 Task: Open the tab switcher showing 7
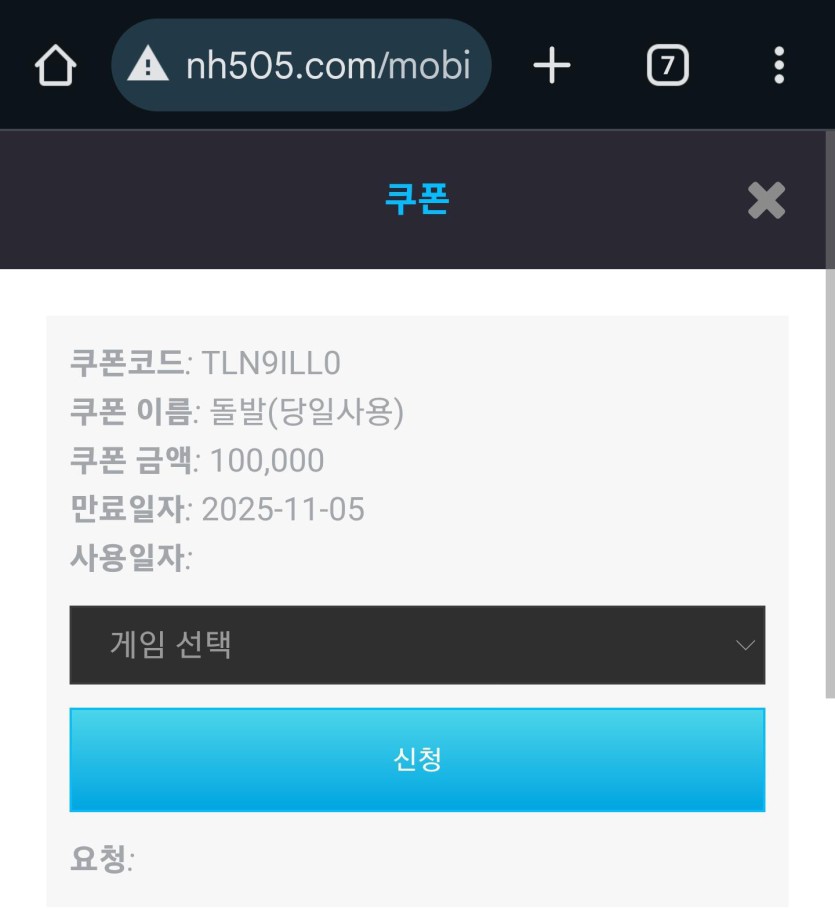667,67
